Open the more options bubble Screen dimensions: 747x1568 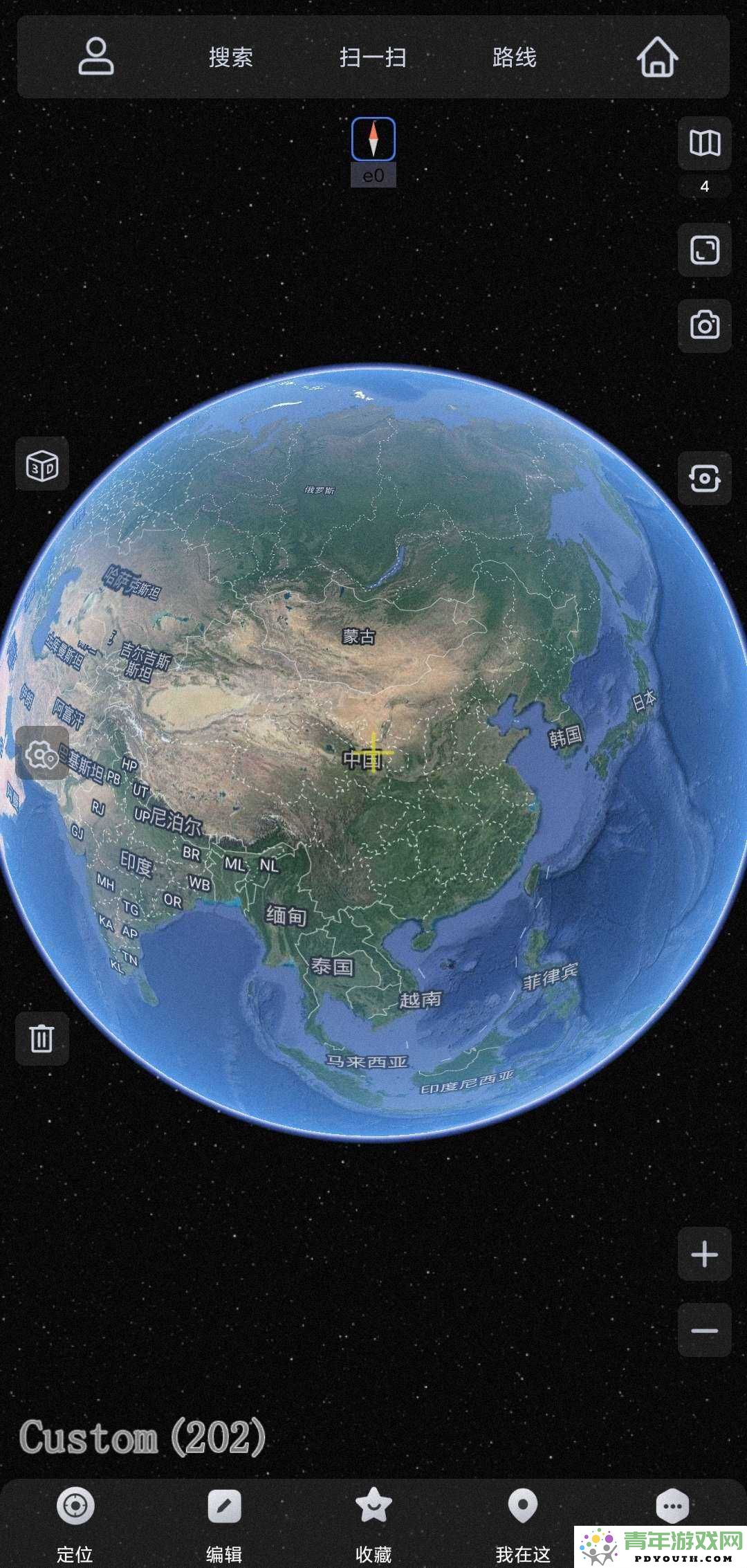tap(672, 1506)
